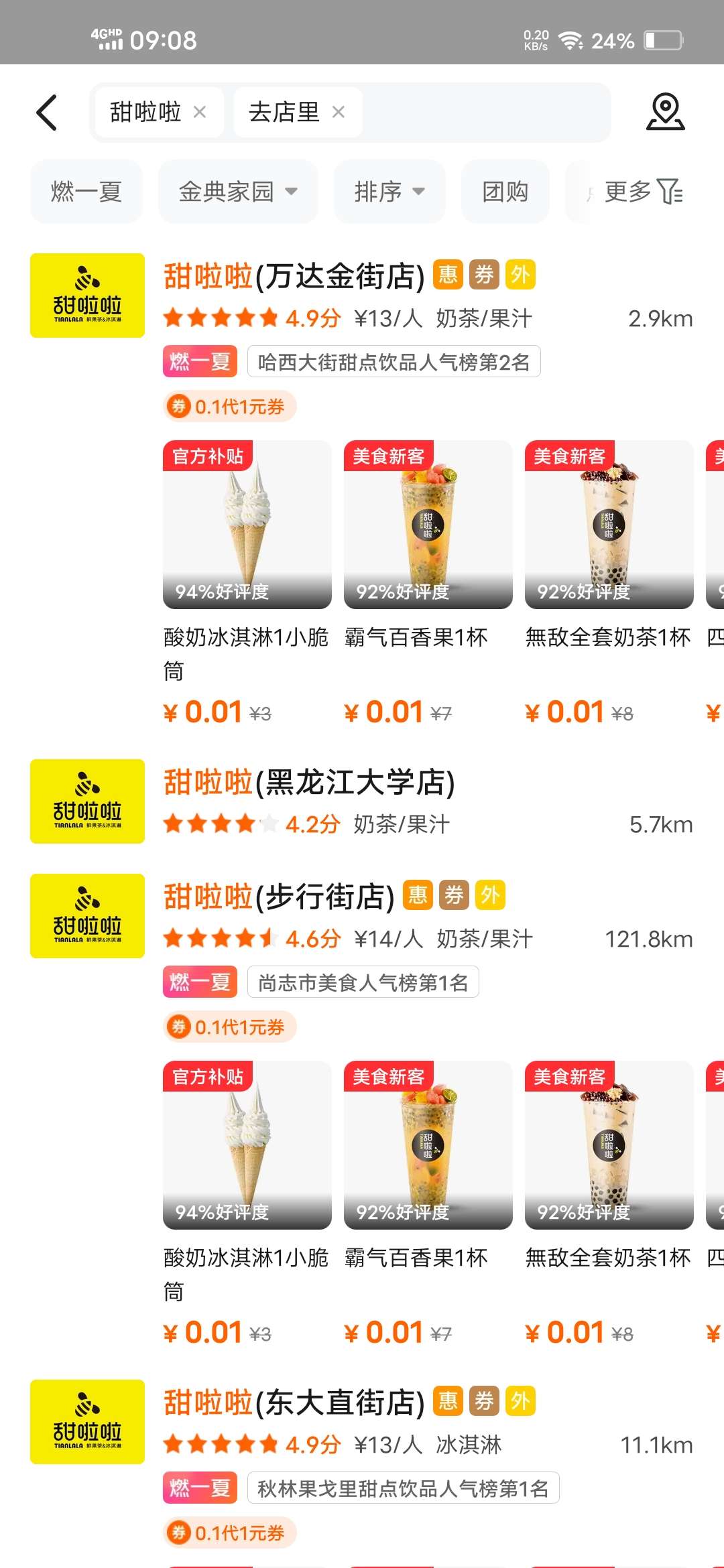Open 更多 filter options
This screenshot has height=1568, width=724.
pyautogui.click(x=642, y=192)
